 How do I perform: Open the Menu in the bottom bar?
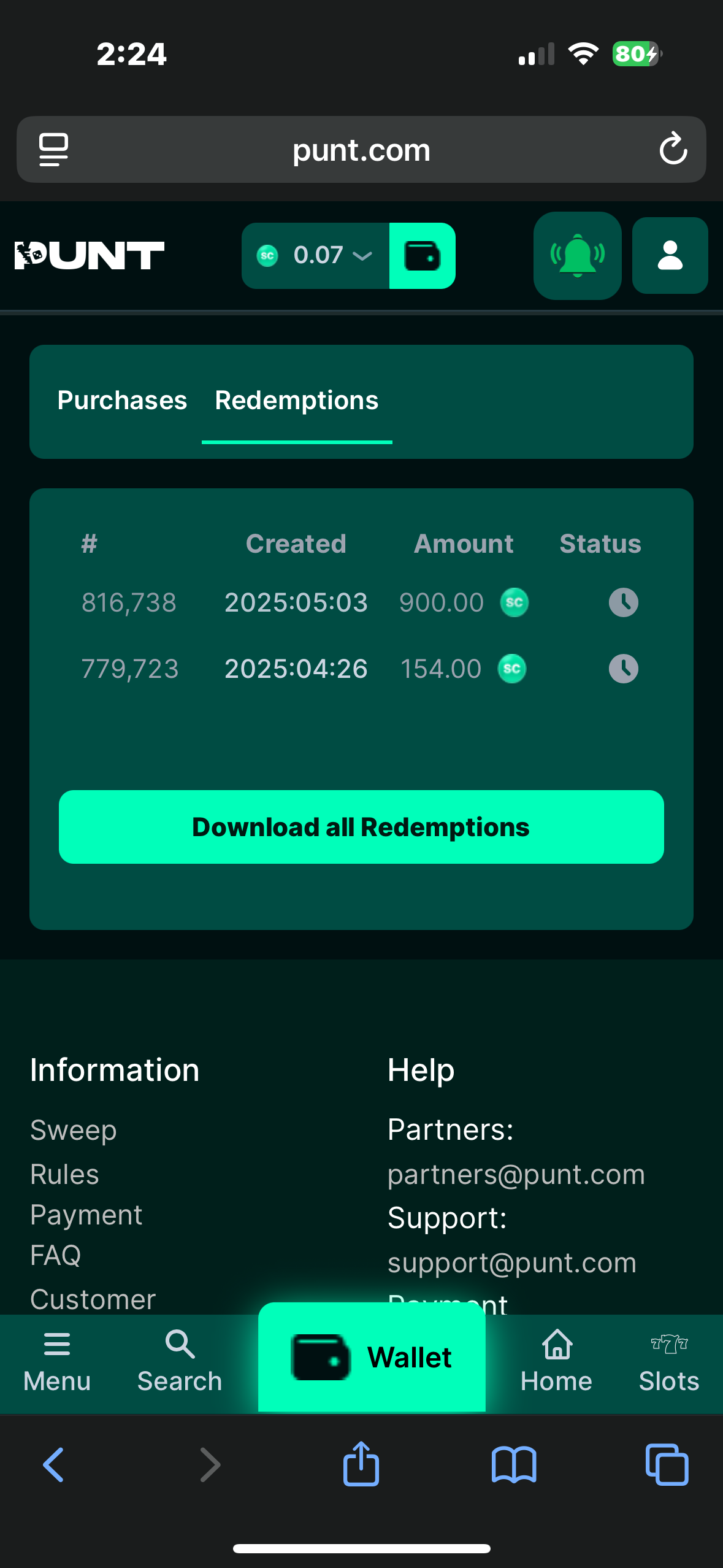[x=57, y=1362]
